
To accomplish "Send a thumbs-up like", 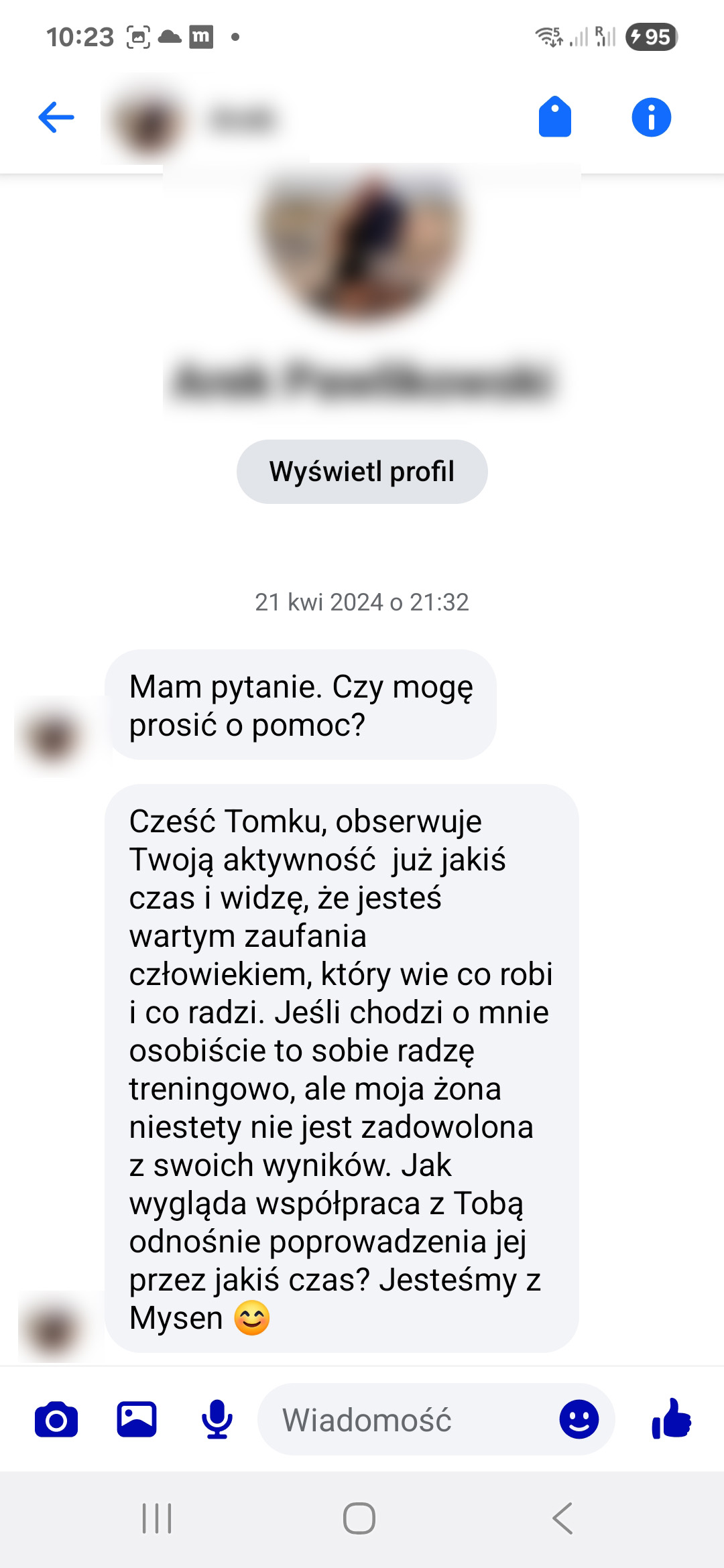I will point(671,1419).
